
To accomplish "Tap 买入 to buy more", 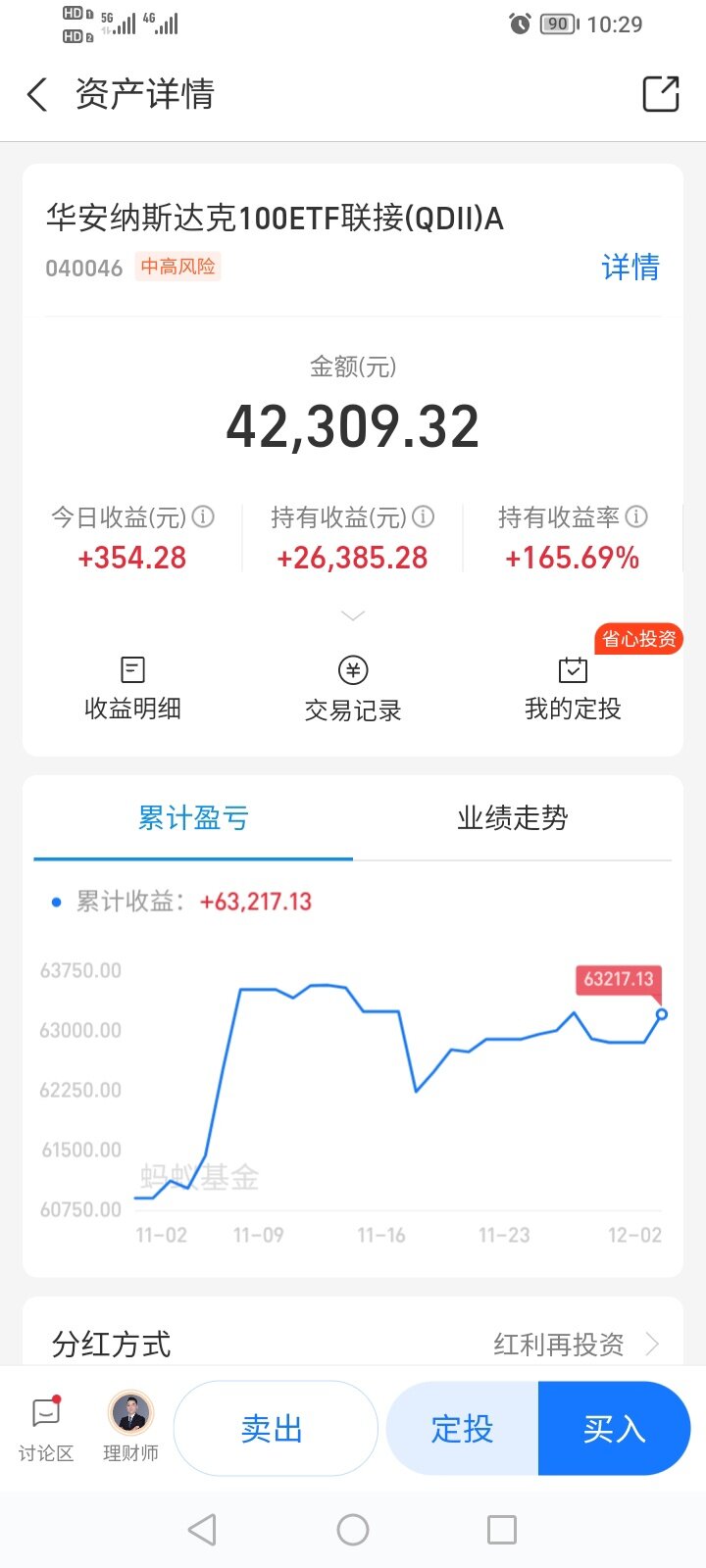I will pos(614,1429).
